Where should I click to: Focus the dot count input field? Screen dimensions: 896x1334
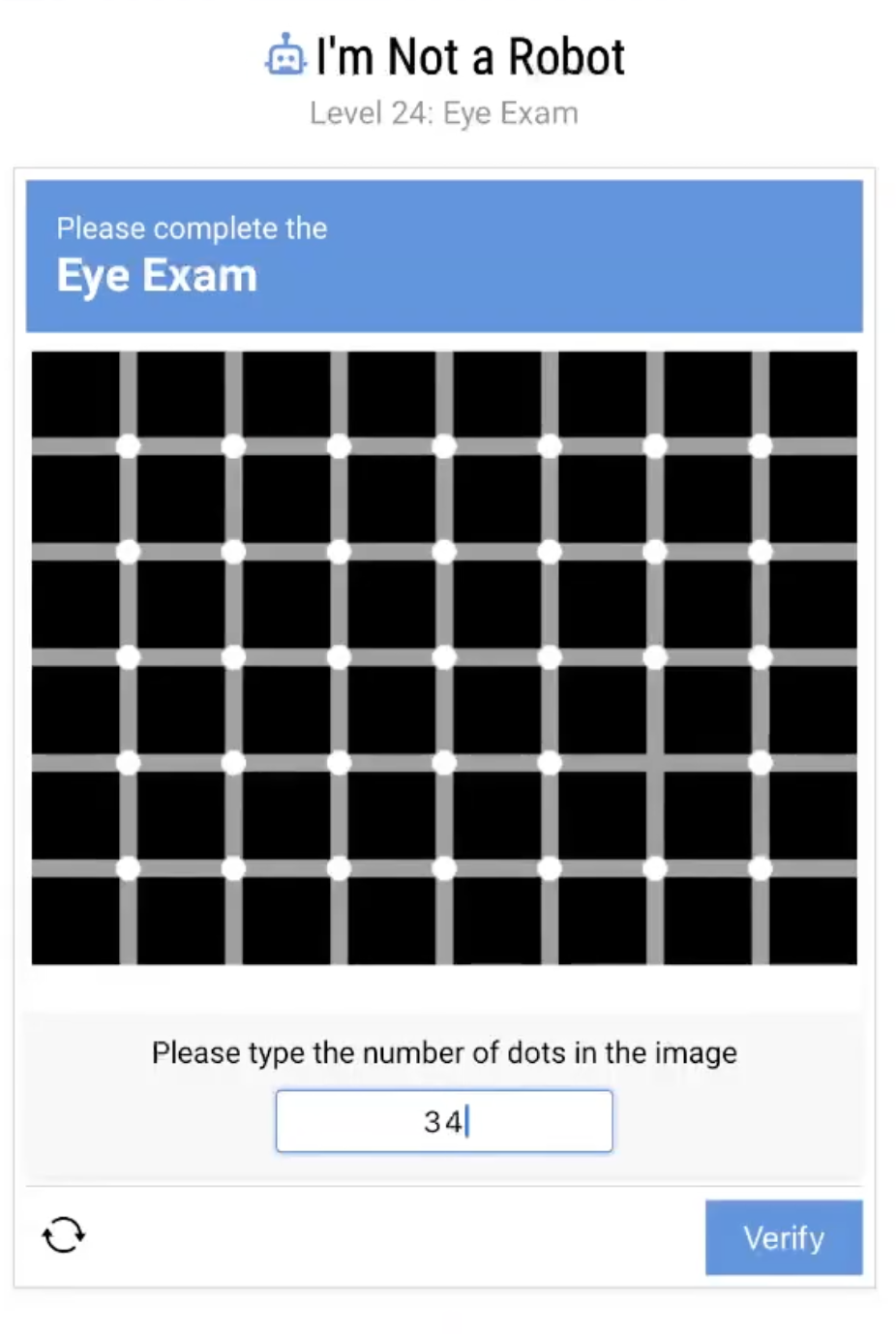444,1121
